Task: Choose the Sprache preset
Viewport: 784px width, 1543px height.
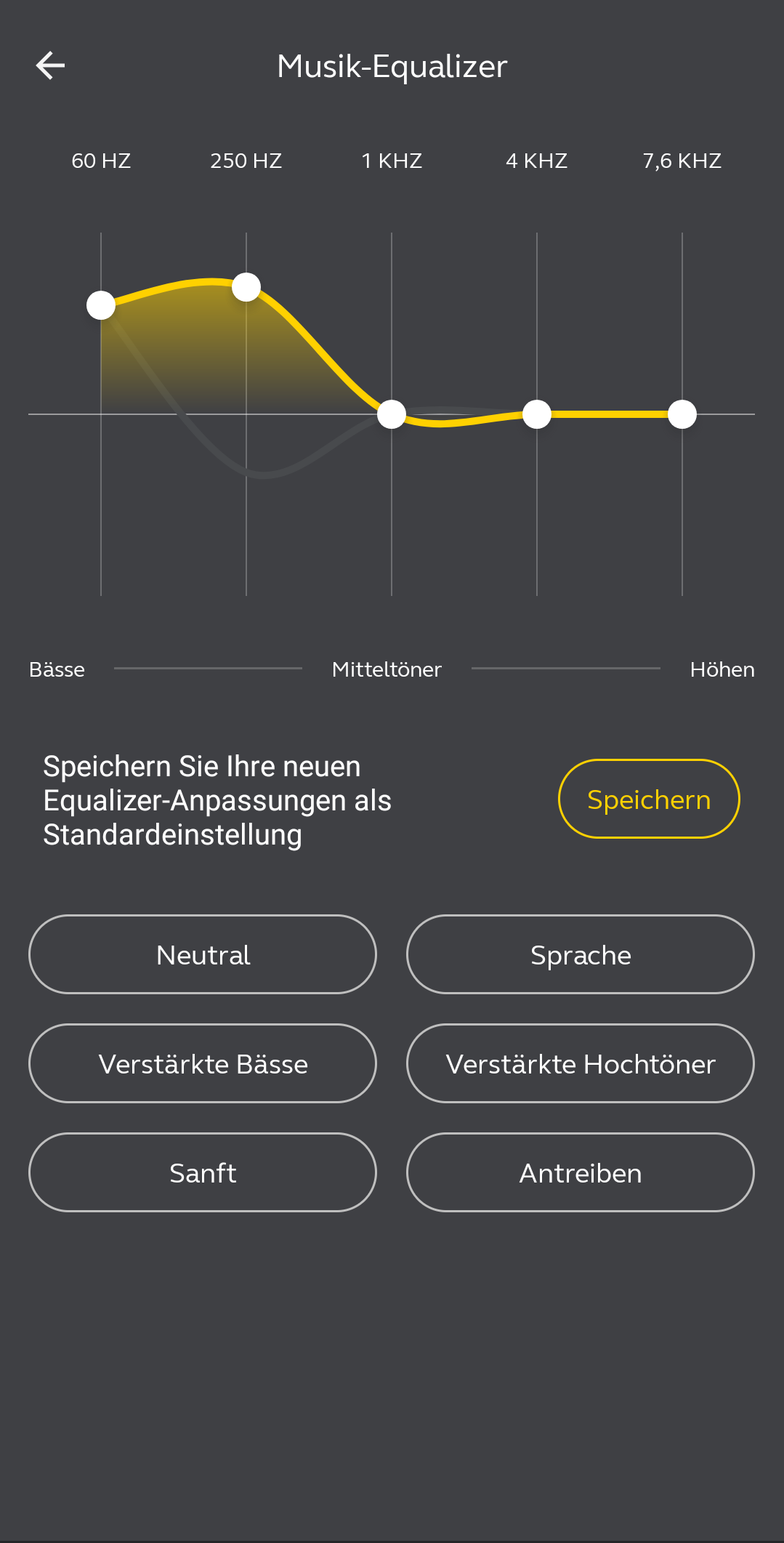Action: tap(580, 954)
